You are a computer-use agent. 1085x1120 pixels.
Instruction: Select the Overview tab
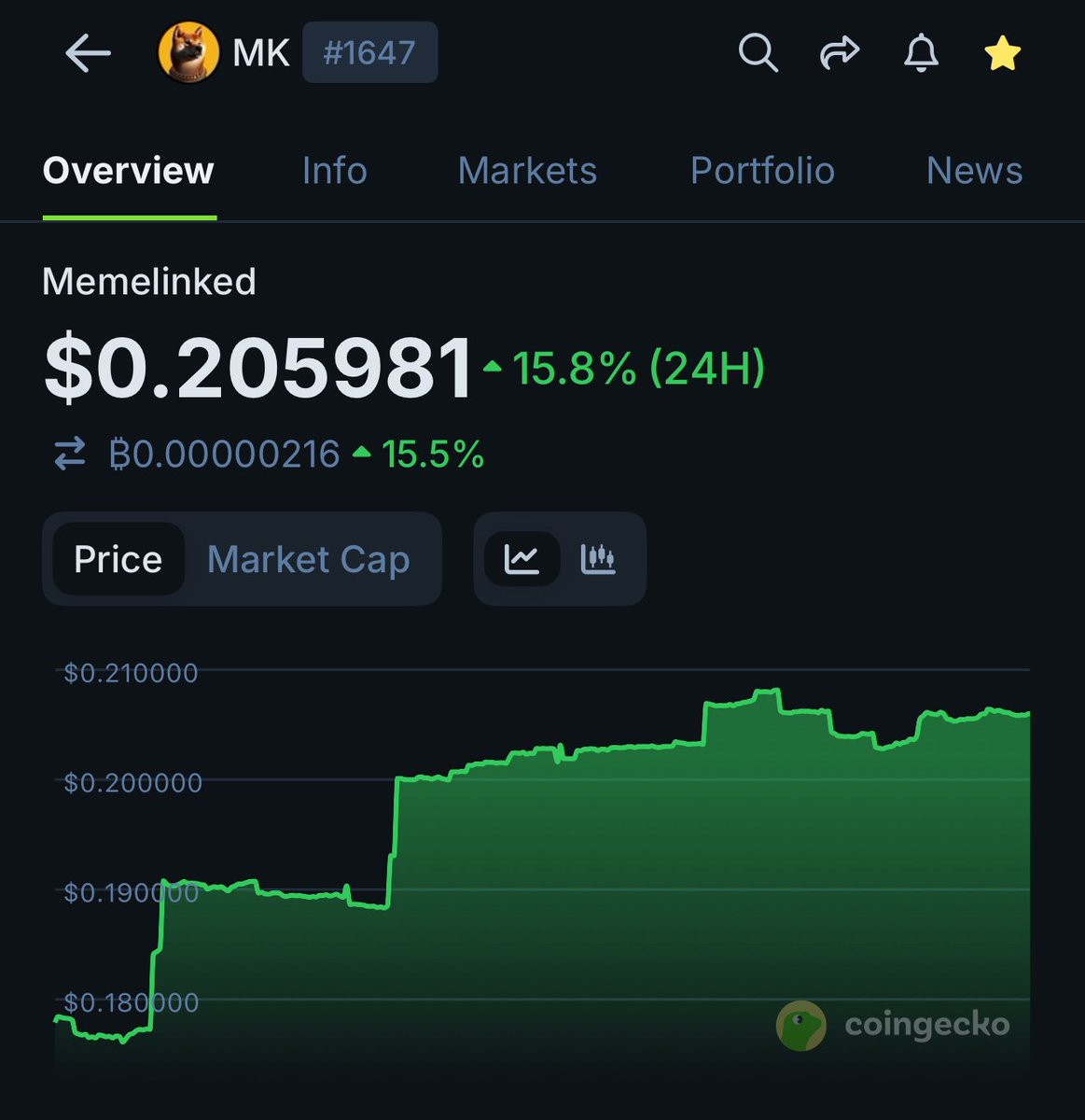(129, 171)
